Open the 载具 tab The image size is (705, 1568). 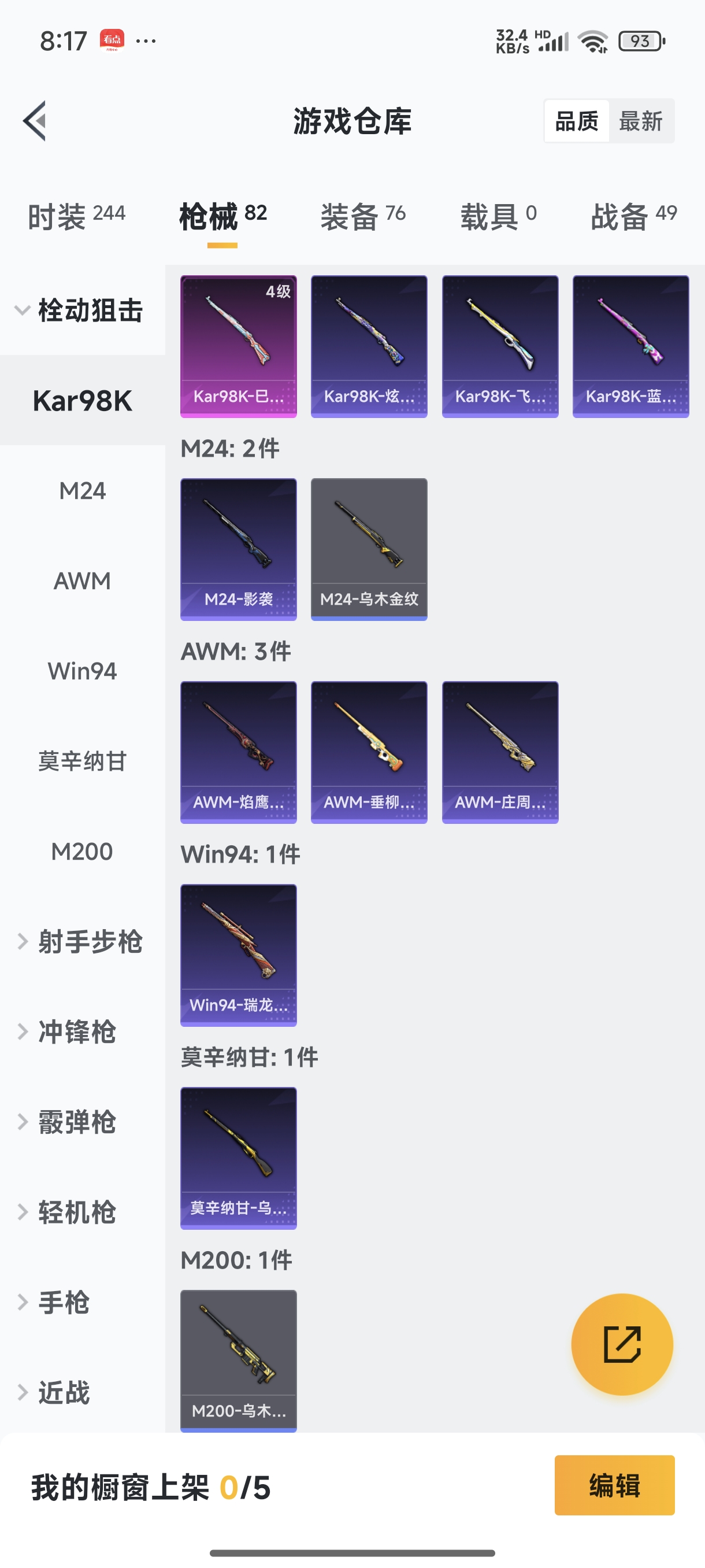498,217
